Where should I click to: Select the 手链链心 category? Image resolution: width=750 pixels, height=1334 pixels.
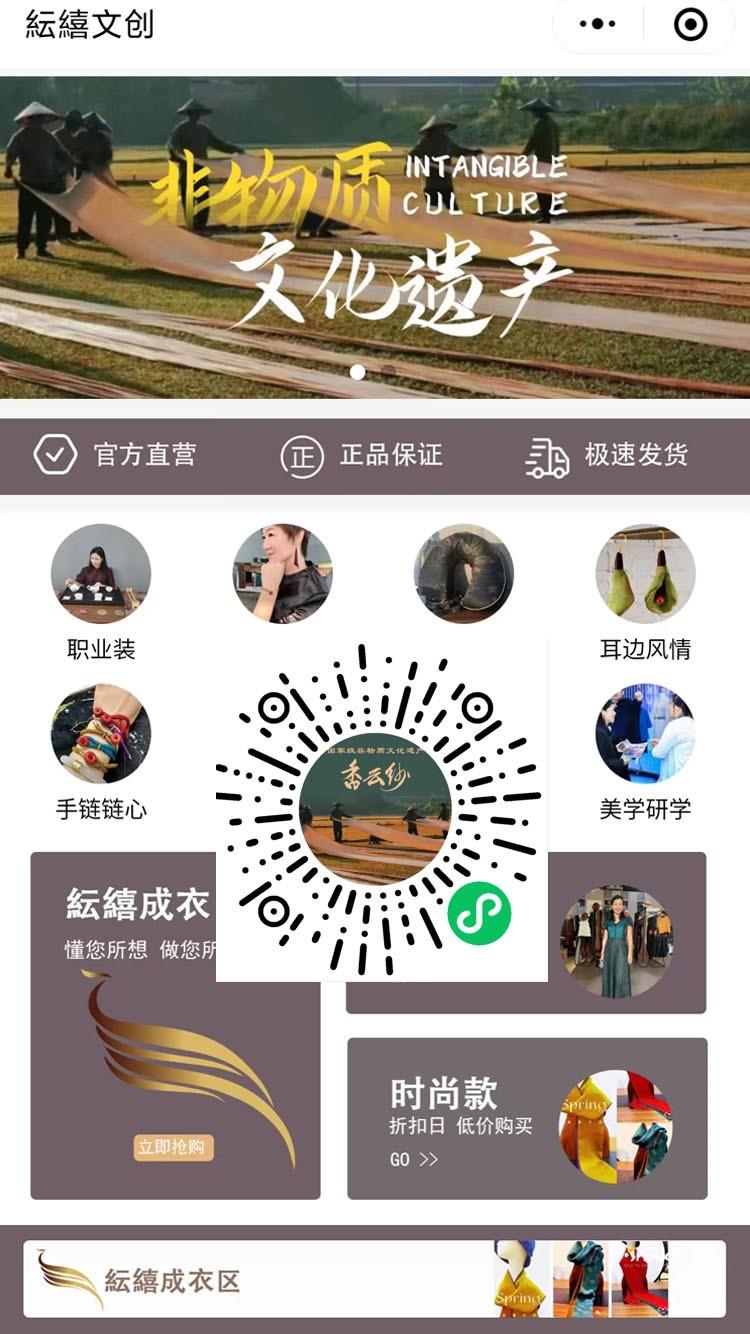pyautogui.click(x=101, y=750)
